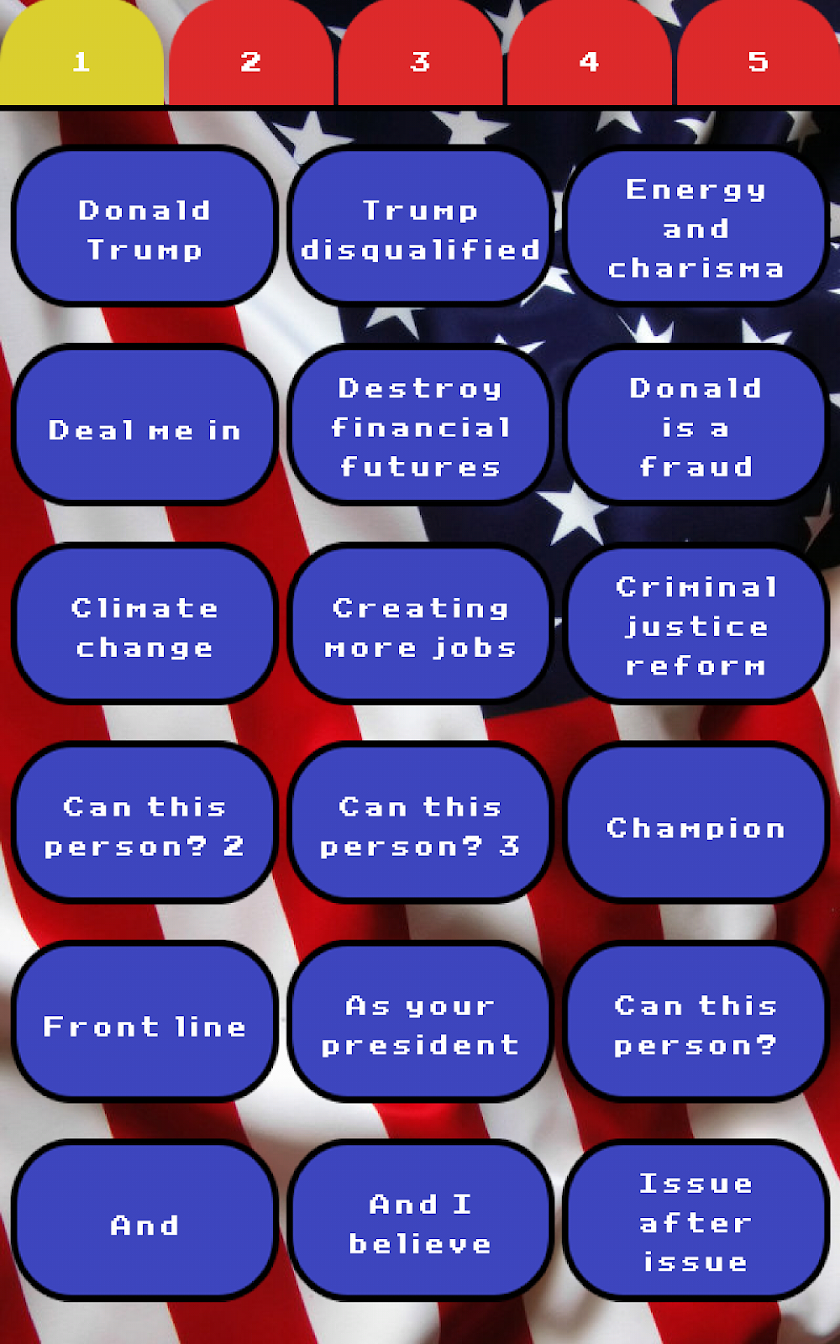Play the Donald Trump sound

(x=144, y=228)
